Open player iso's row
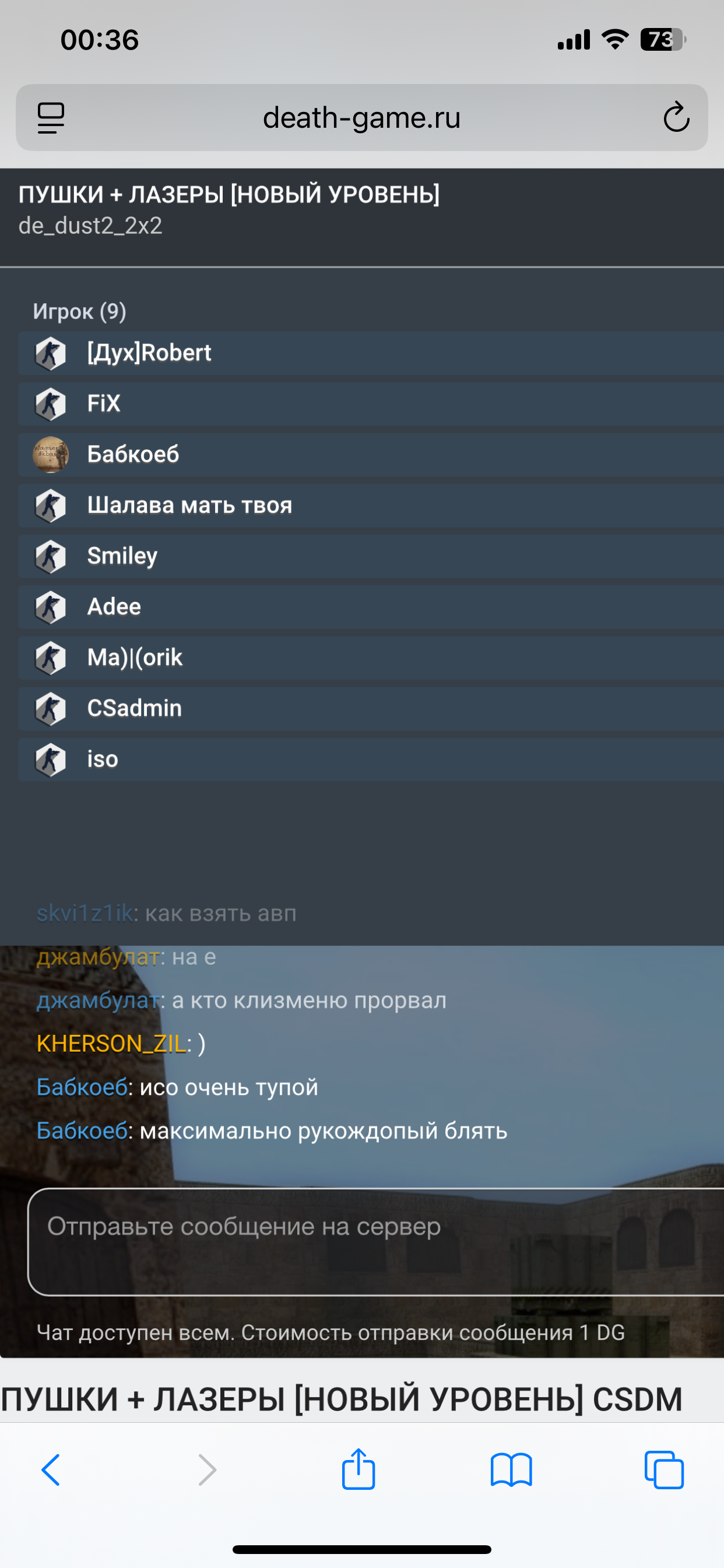Screen dimensions: 724x1568 (x=365, y=759)
